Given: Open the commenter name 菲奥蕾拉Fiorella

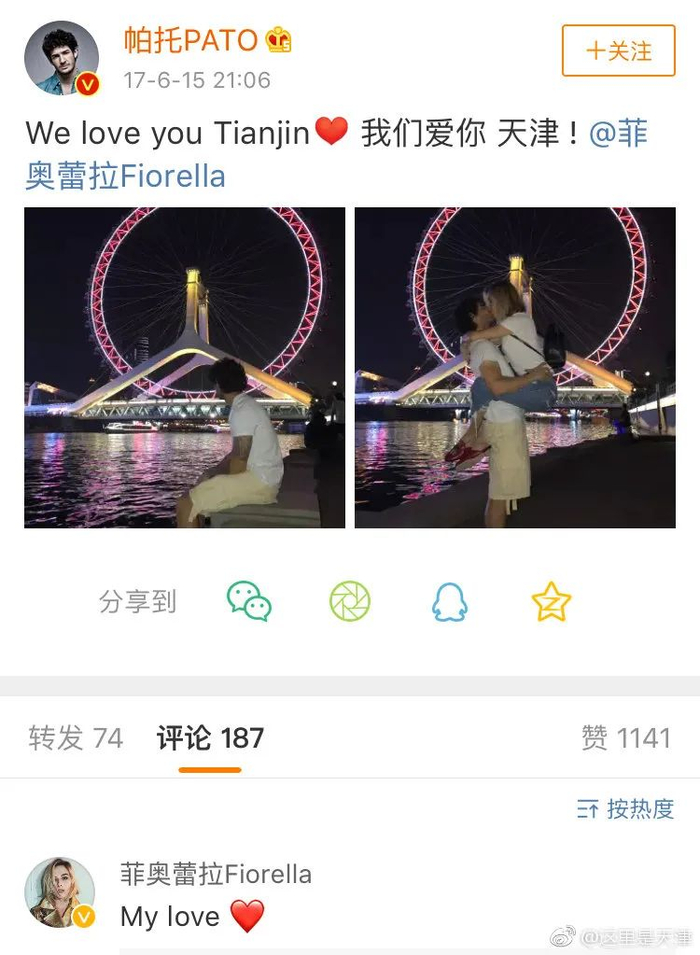Looking at the screenshot, I should click(216, 874).
